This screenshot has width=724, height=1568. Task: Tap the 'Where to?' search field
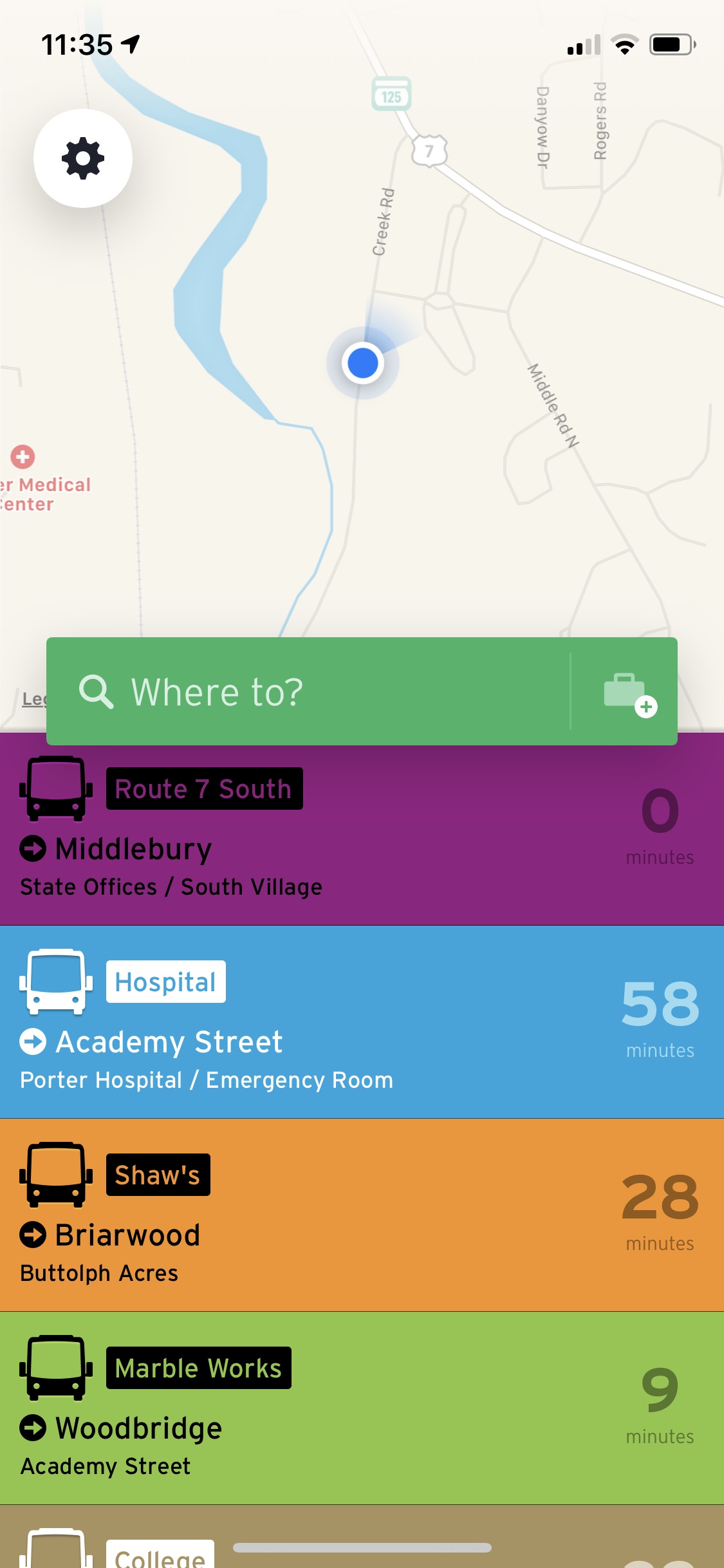(309, 692)
